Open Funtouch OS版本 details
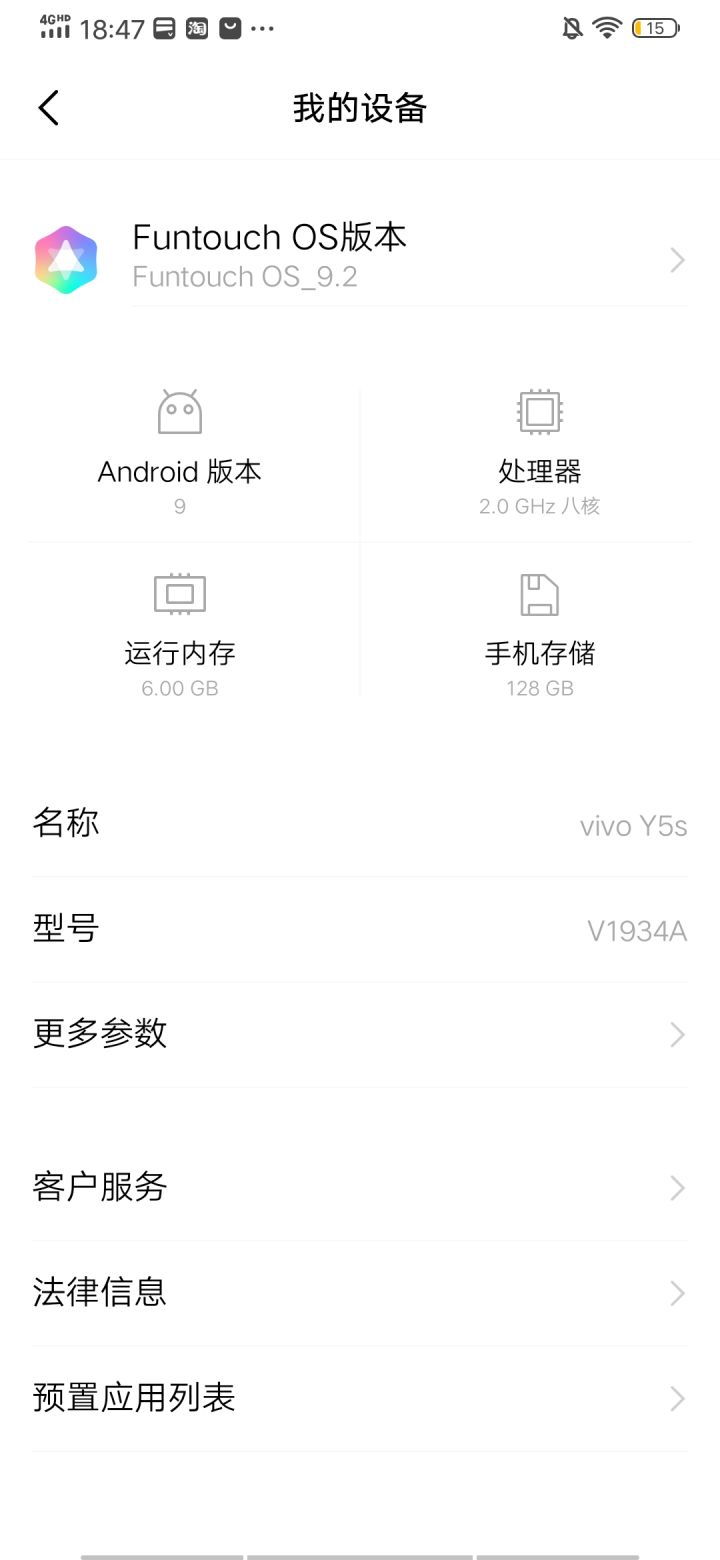 click(360, 258)
